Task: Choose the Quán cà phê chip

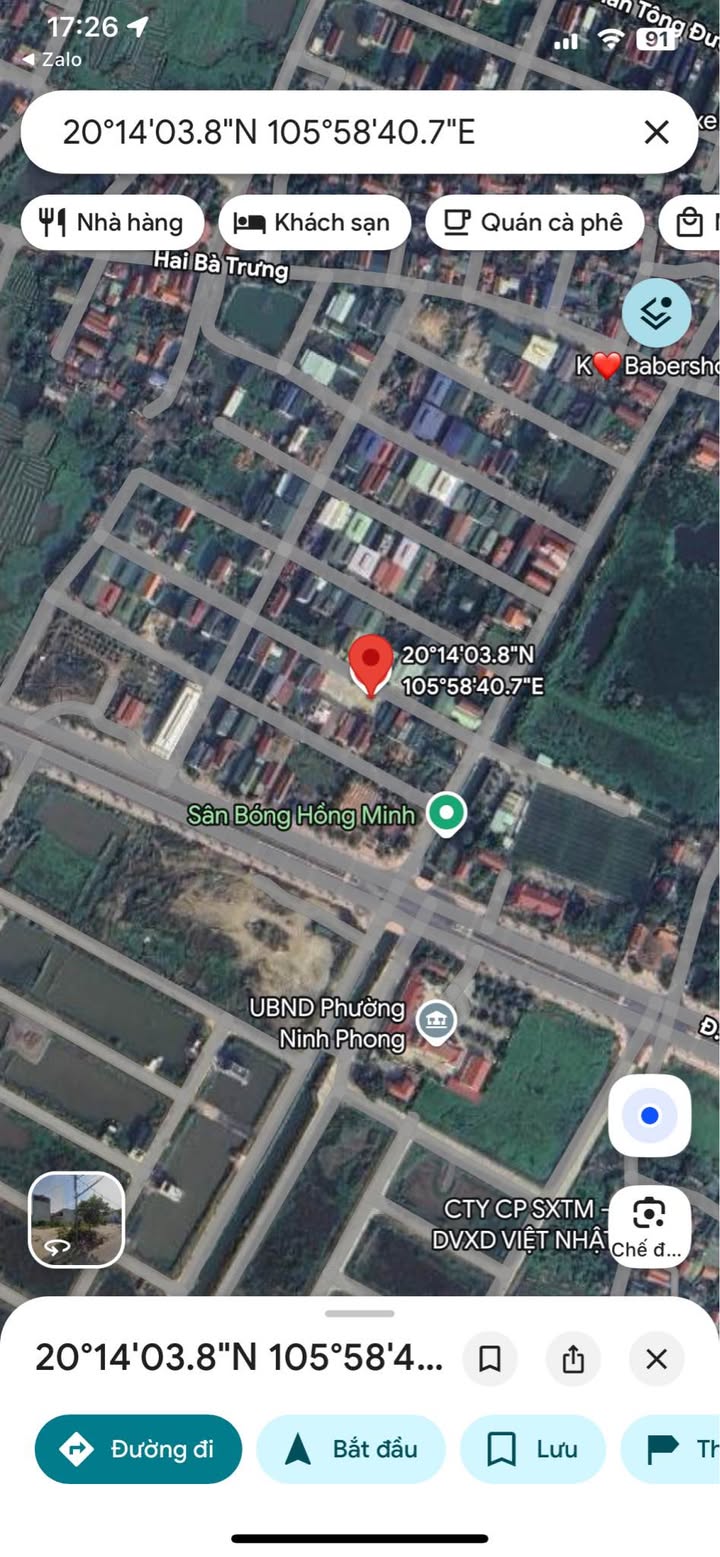Action: click(534, 222)
